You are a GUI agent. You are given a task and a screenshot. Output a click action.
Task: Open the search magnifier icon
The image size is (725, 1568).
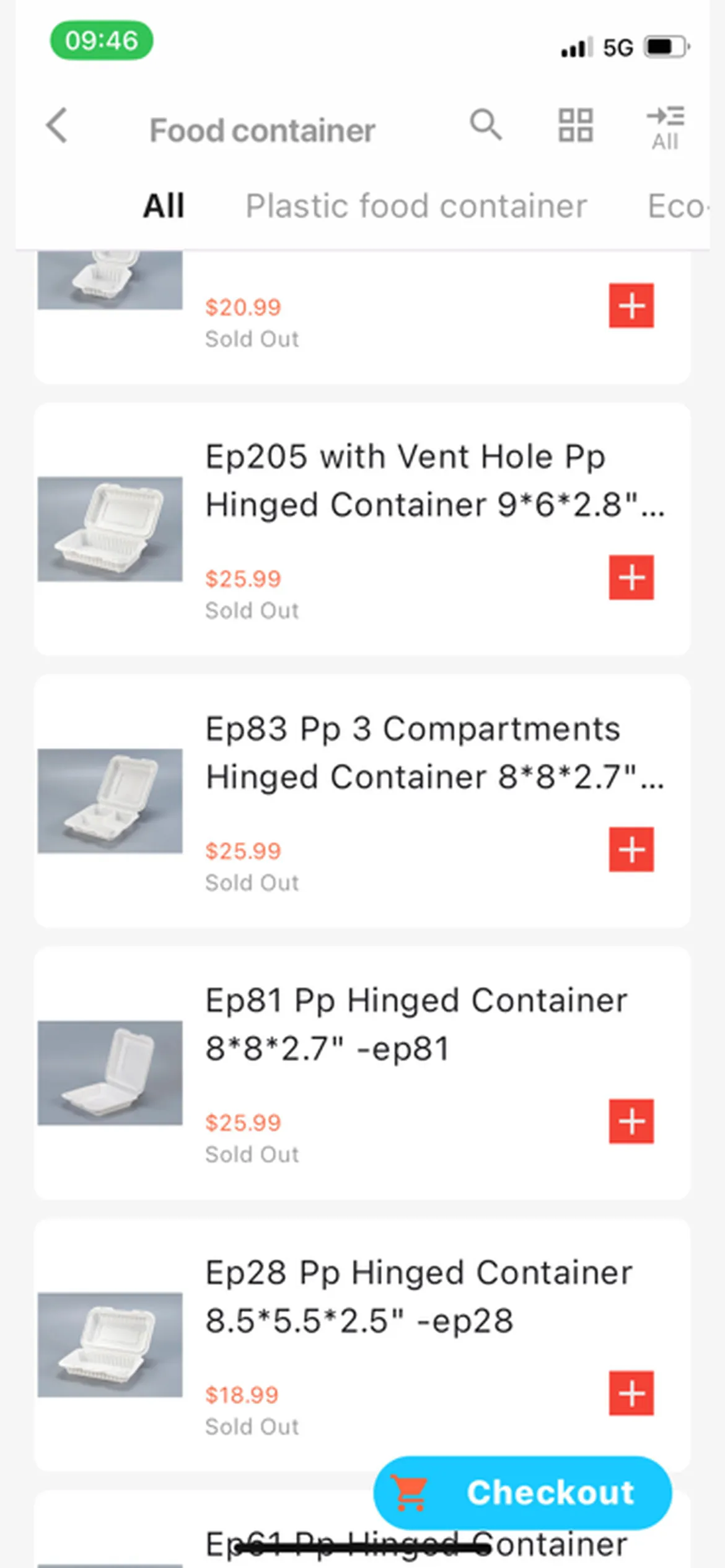pos(485,126)
